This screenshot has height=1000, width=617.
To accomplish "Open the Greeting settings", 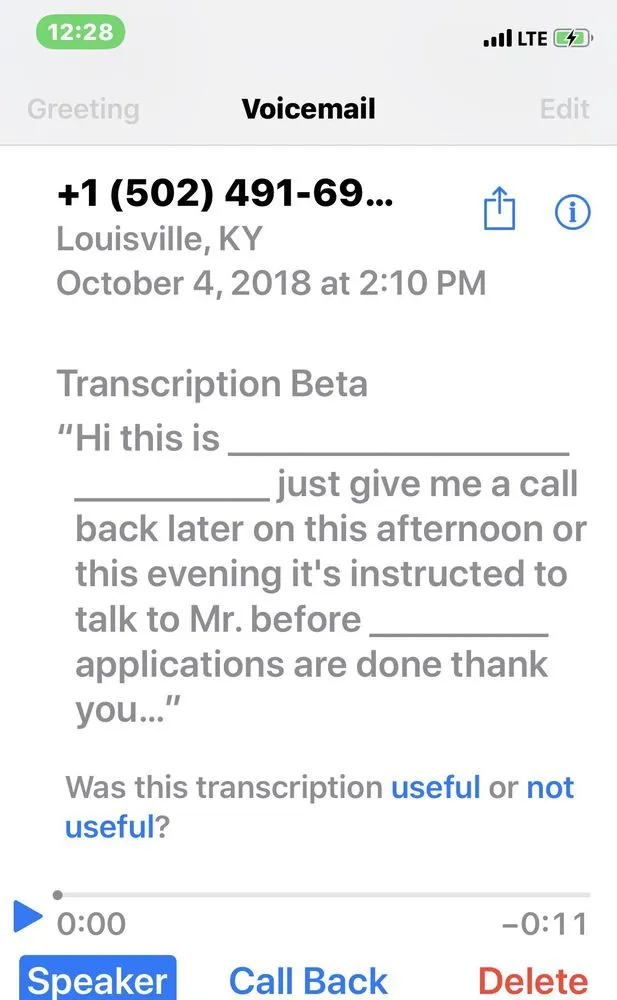I will [83, 108].
